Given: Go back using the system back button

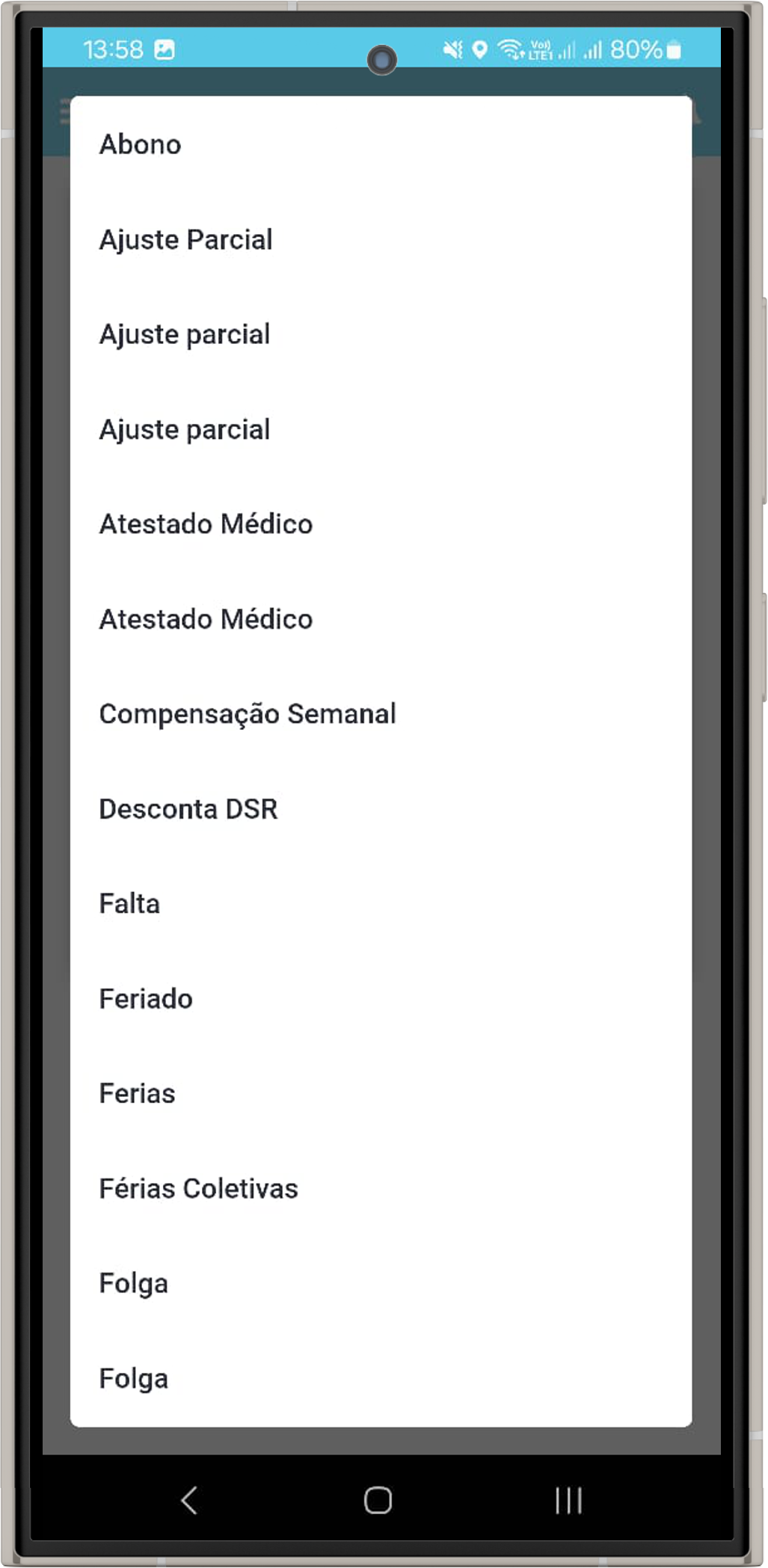Looking at the screenshot, I should tap(189, 1500).
